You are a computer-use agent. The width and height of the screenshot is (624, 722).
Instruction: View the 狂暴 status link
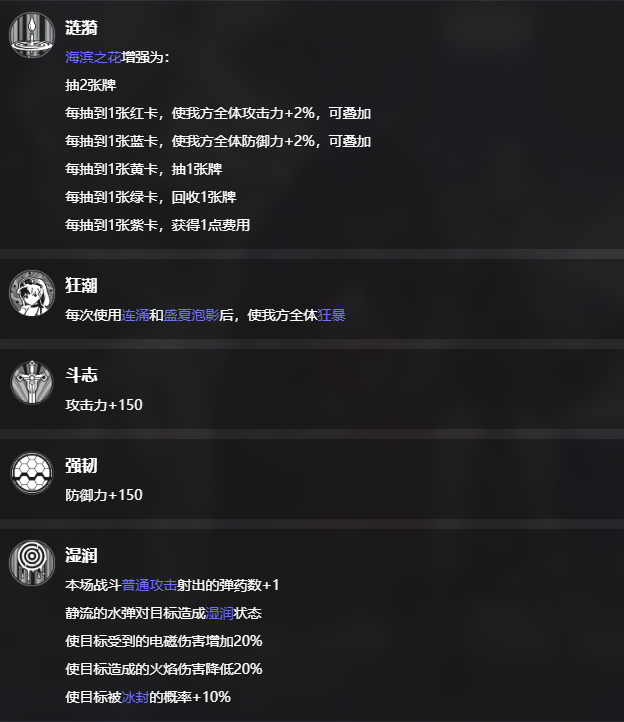(331, 315)
